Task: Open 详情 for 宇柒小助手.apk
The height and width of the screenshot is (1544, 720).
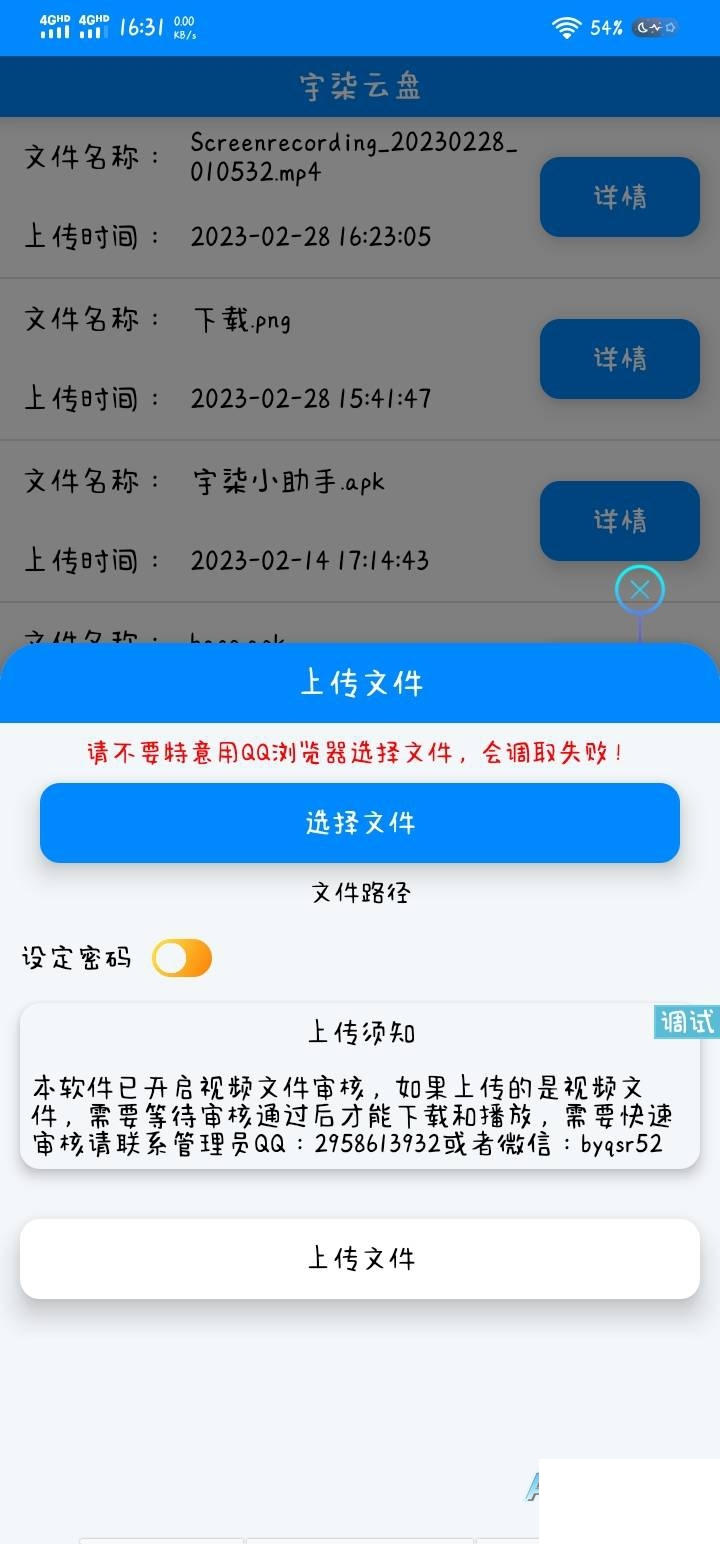Action: tap(620, 521)
